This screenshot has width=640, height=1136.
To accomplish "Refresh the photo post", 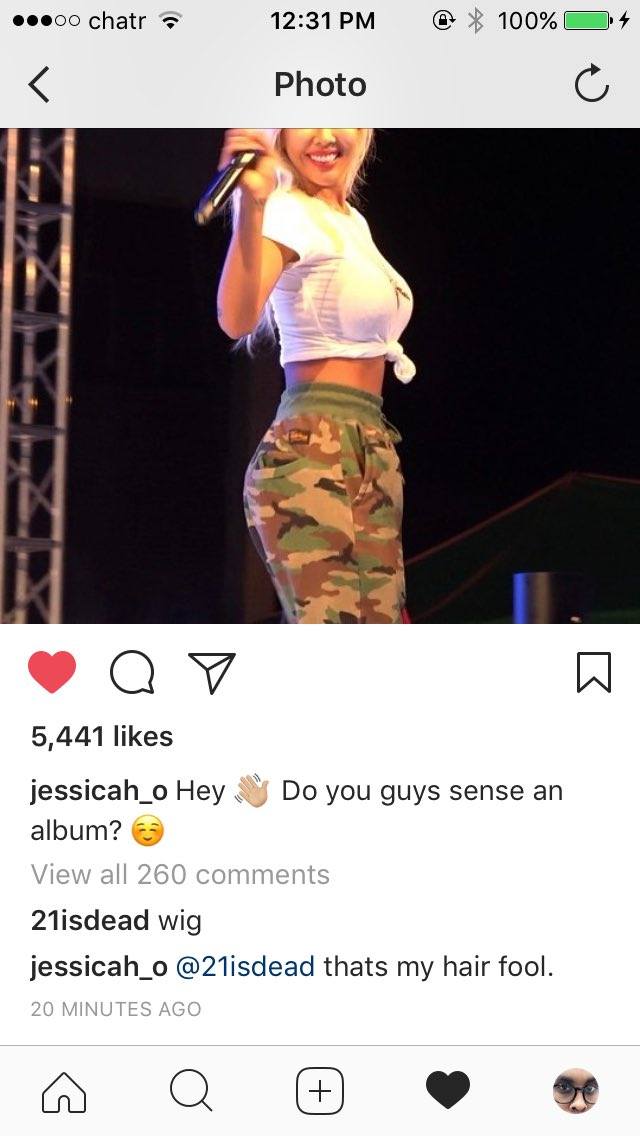I will tap(591, 85).
